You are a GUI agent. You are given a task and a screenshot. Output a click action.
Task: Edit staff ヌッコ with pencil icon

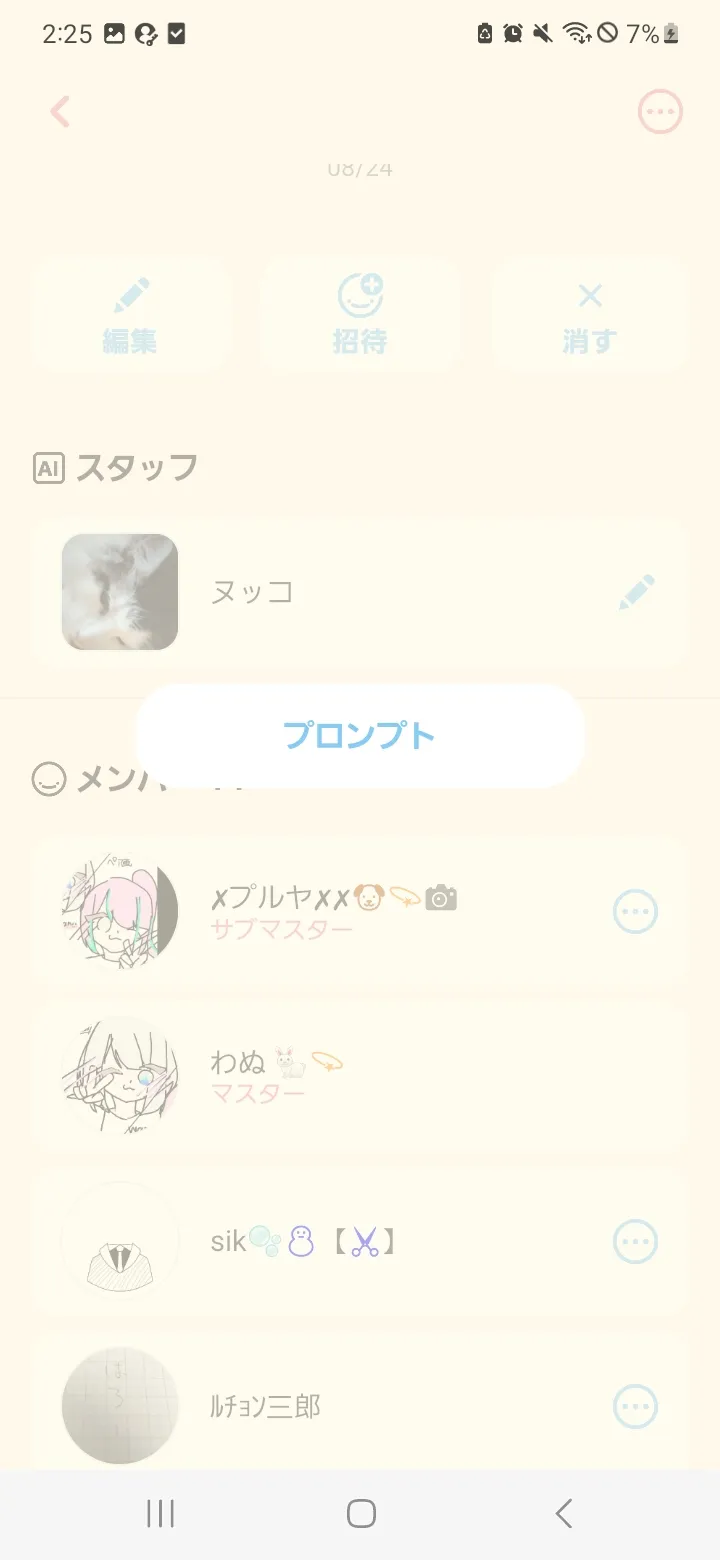coord(636,592)
